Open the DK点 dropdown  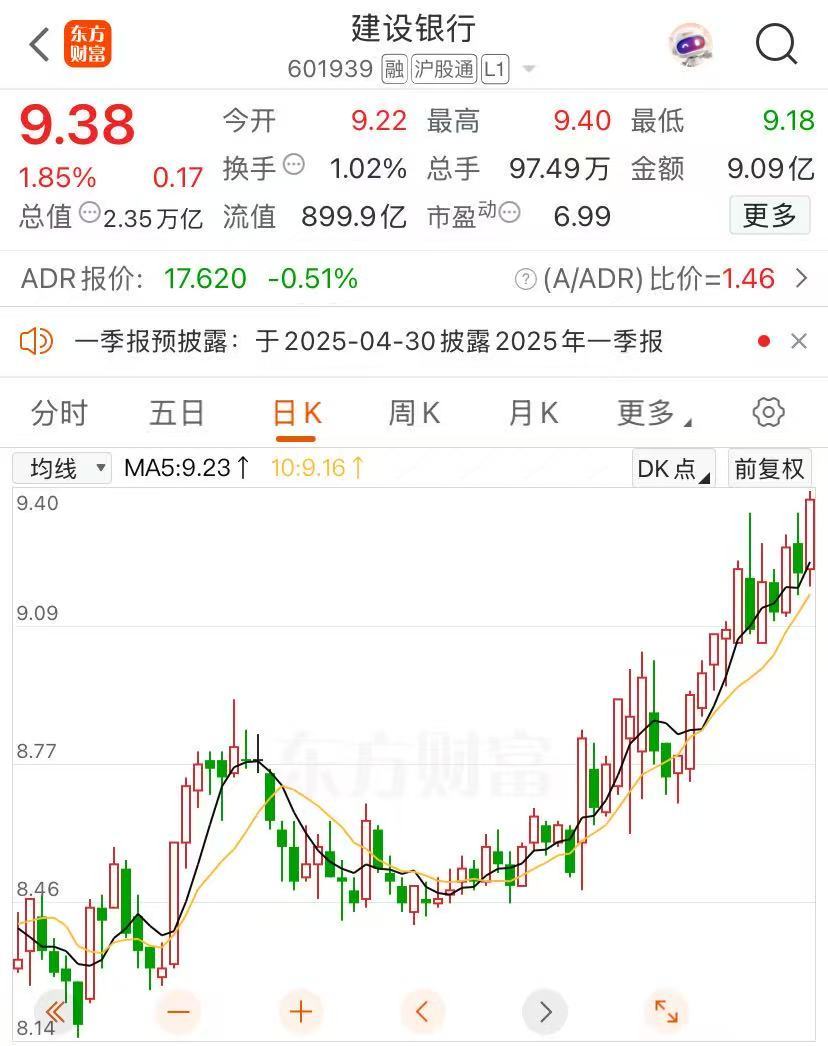[673, 469]
